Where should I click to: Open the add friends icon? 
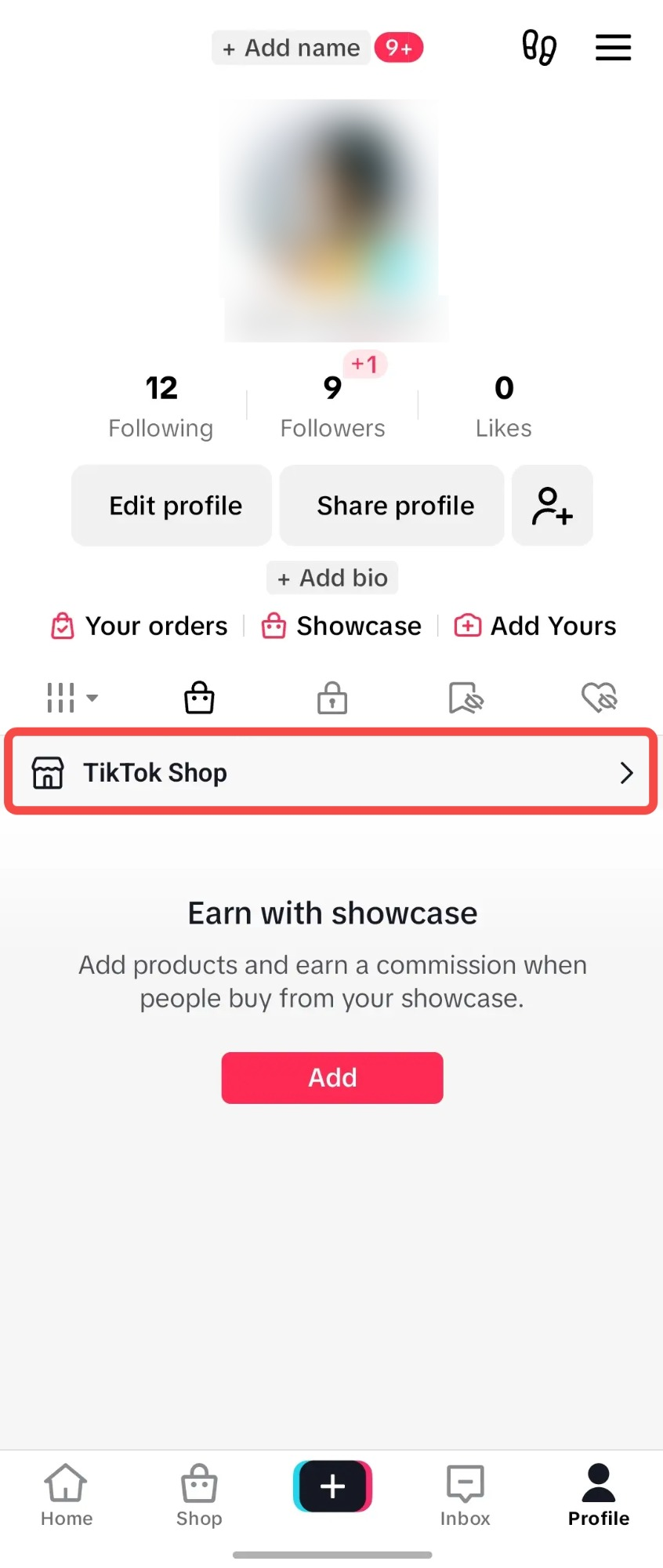[x=552, y=506]
